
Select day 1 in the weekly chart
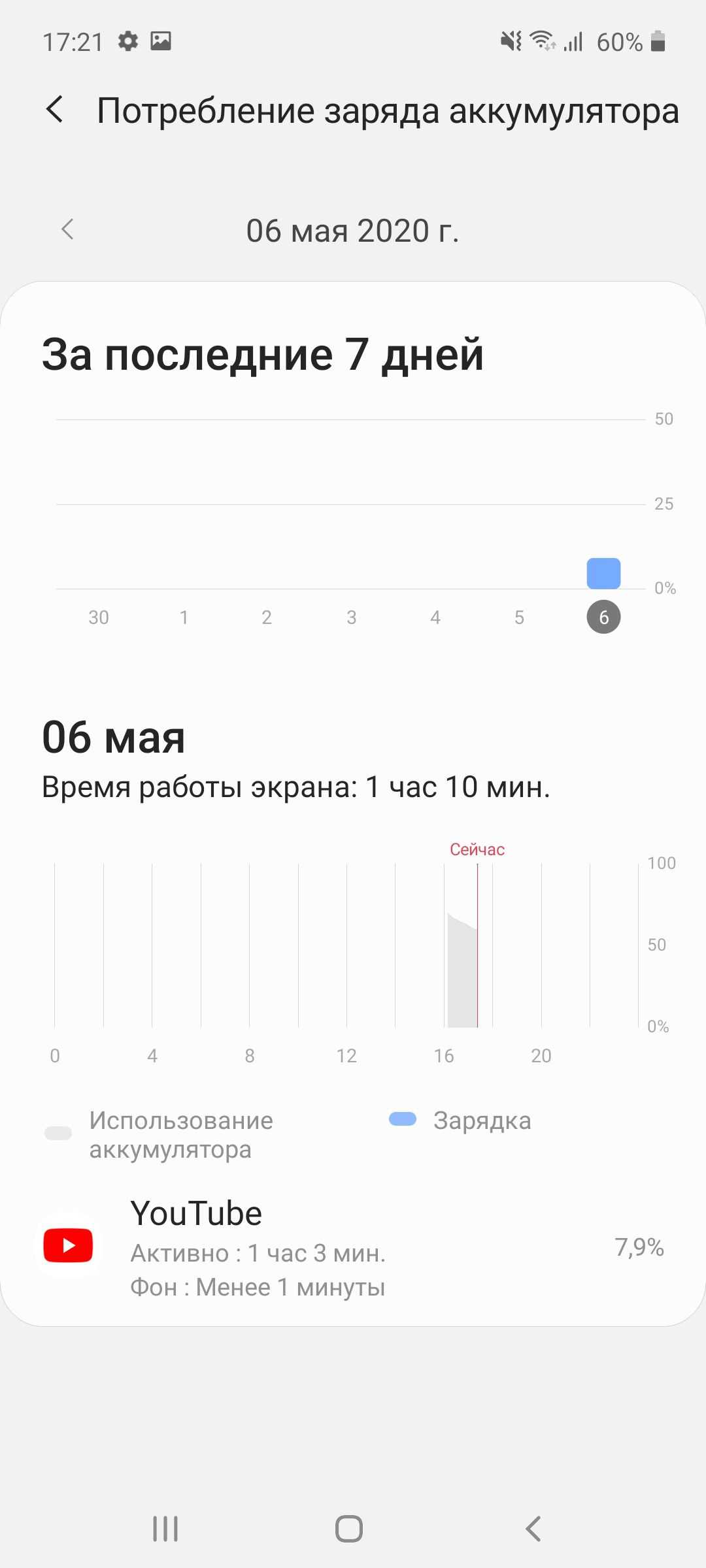(x=184, y=617)
